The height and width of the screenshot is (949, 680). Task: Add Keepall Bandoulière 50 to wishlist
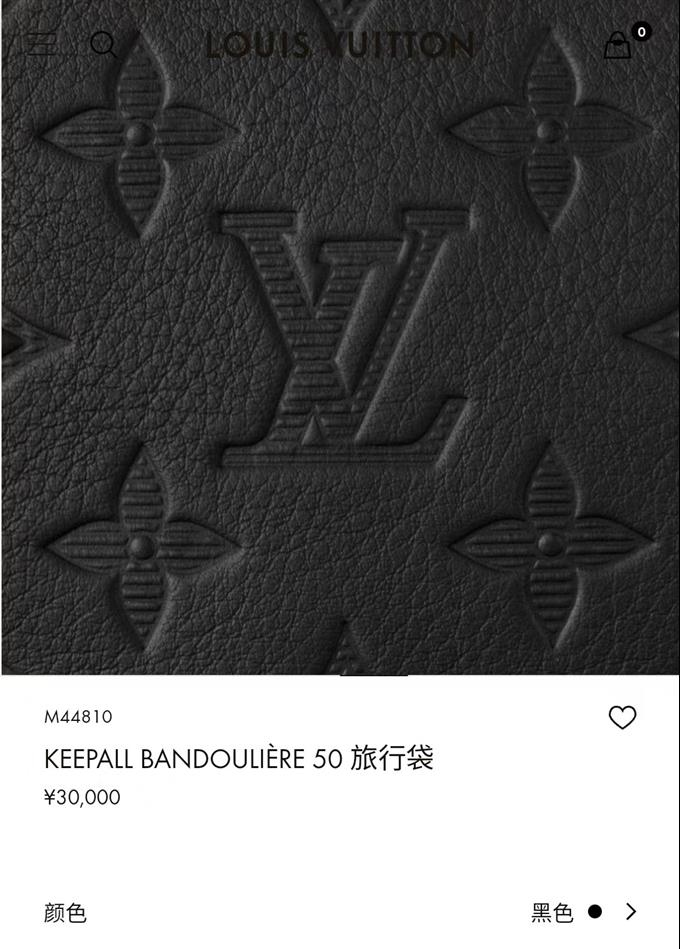[x=622, y=717]
